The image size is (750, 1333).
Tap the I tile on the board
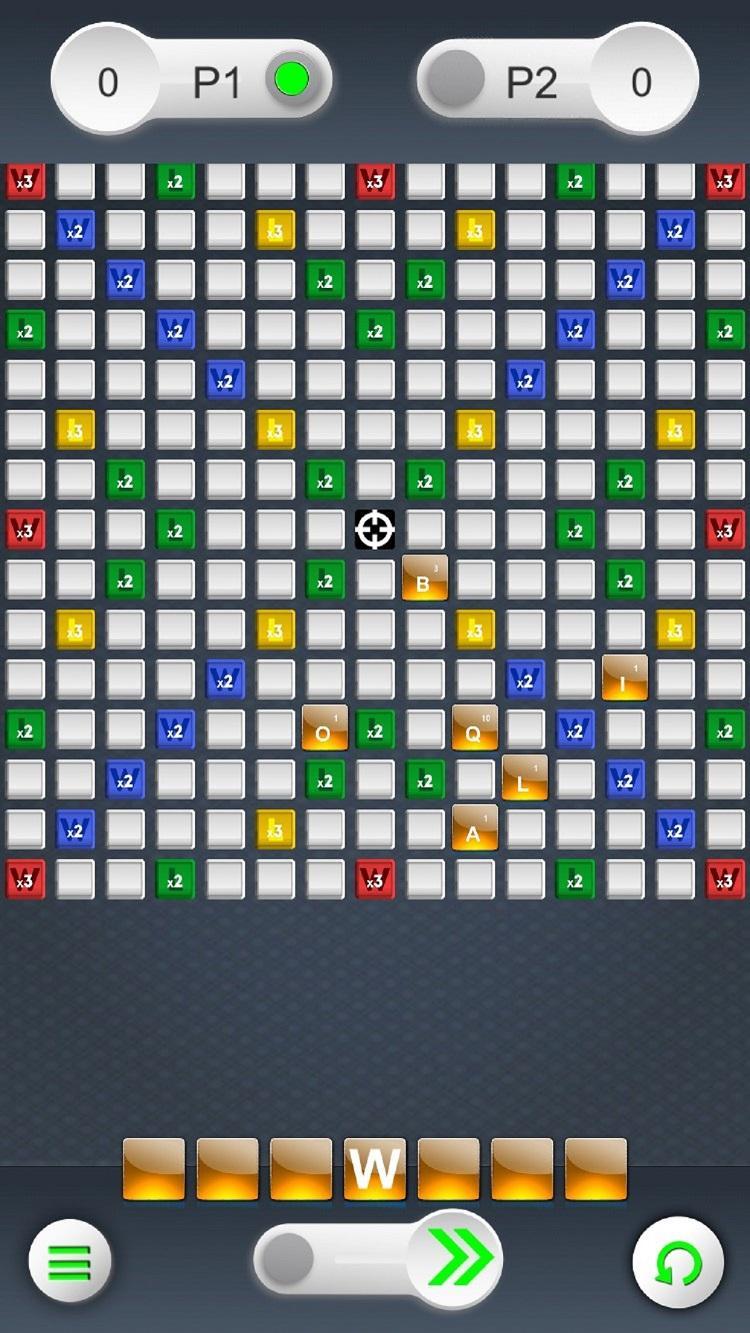[x=624, y=679]
